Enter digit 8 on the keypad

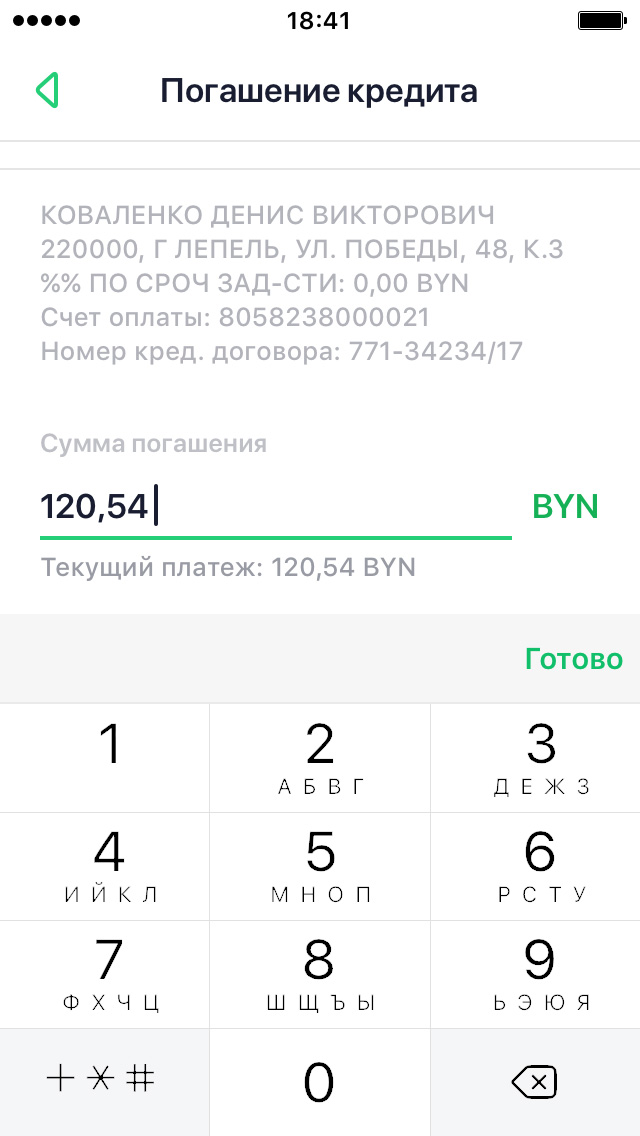point(320,974)
